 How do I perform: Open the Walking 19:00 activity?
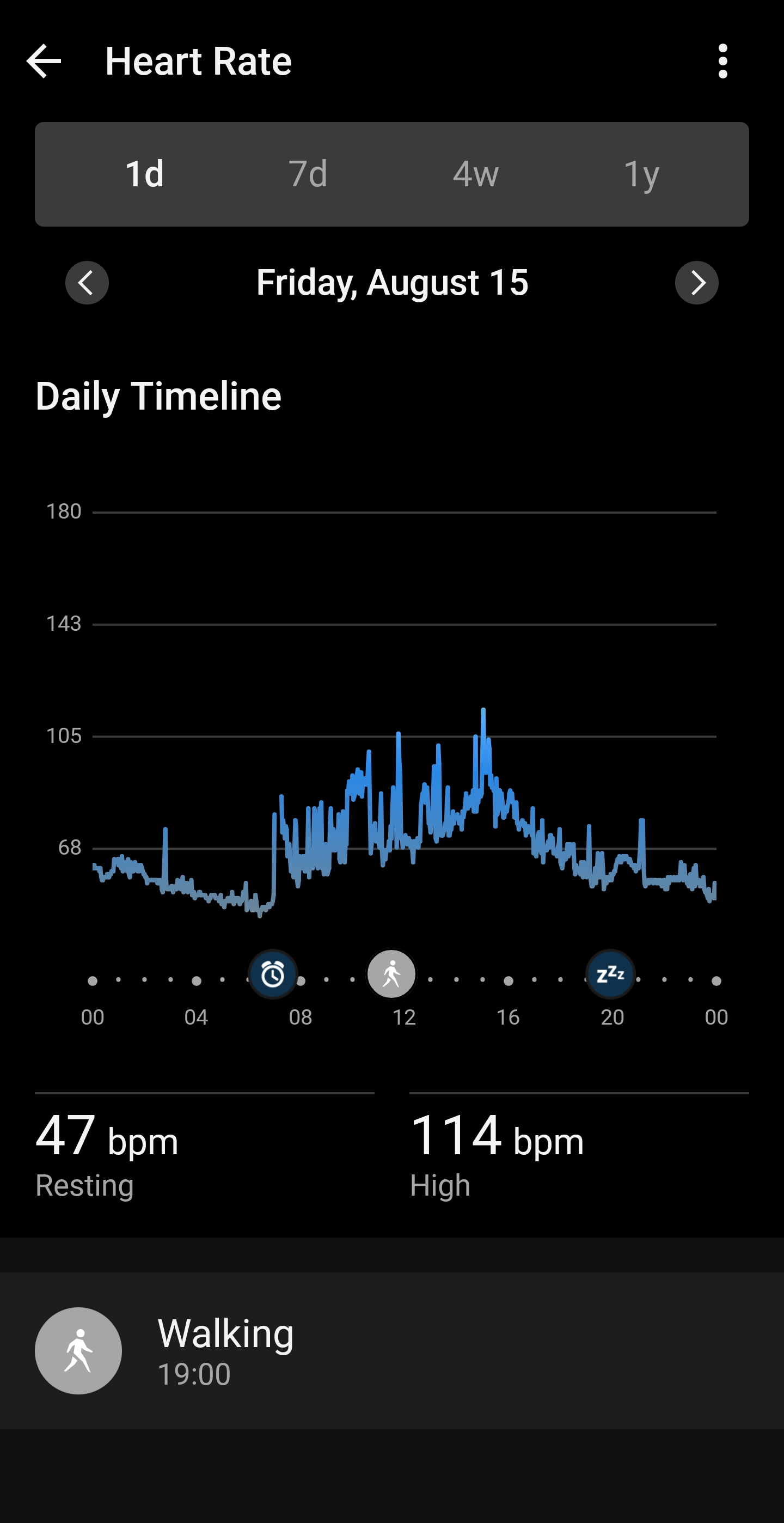pos(391,1350)
